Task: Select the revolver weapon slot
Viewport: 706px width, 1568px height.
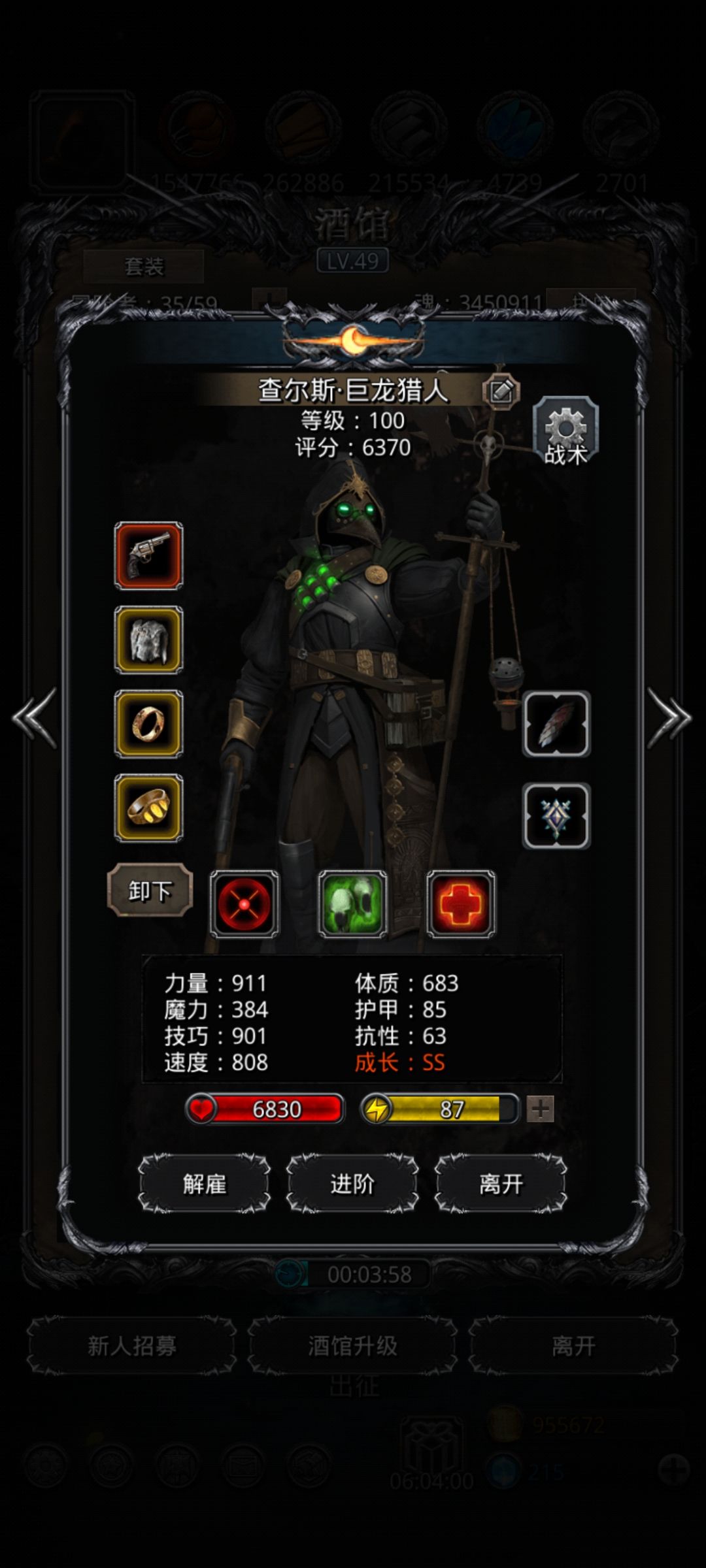Action: [149, 556]
